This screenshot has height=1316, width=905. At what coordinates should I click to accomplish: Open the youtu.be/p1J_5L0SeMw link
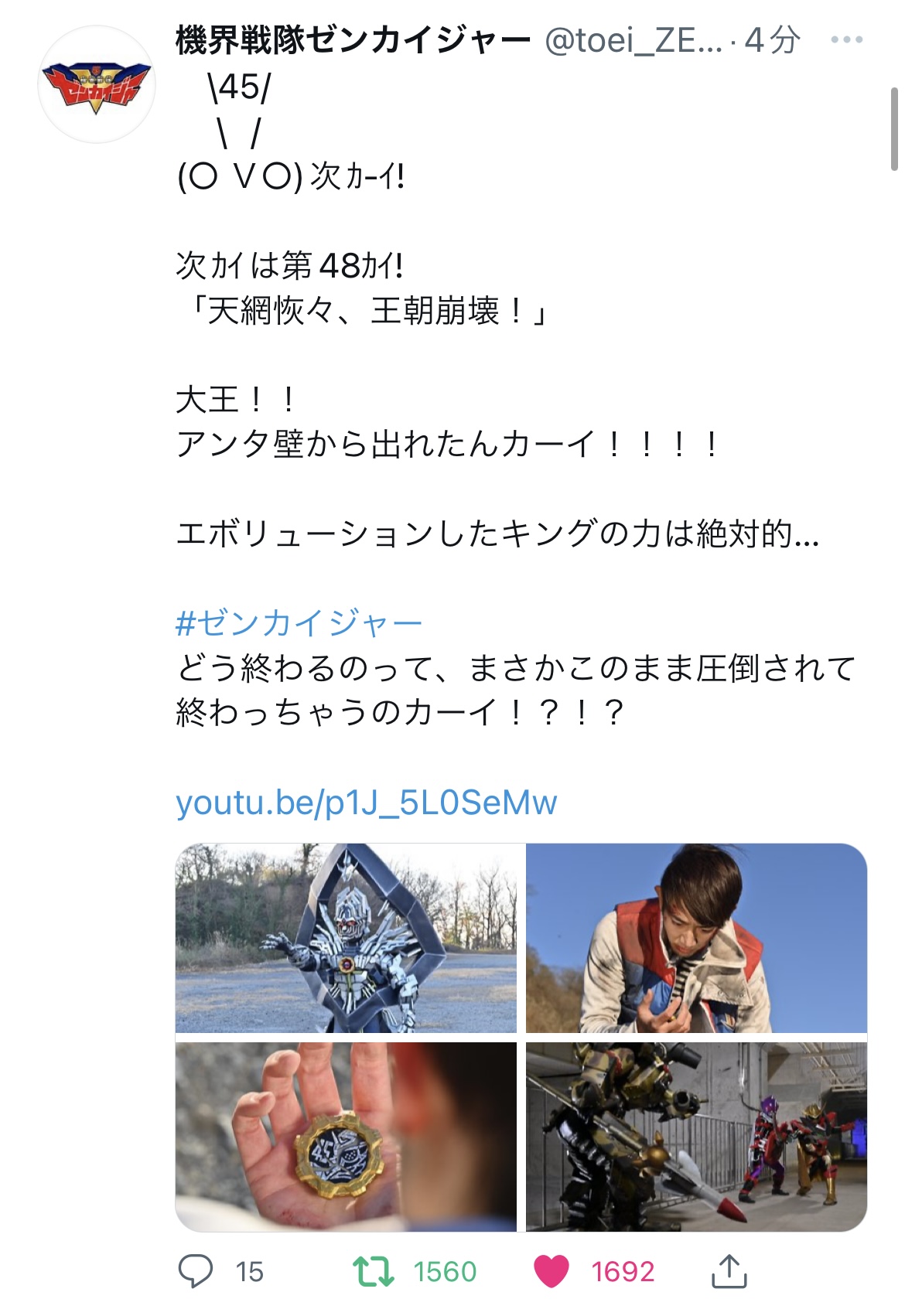pyautogui.click(x=367, y=803)
